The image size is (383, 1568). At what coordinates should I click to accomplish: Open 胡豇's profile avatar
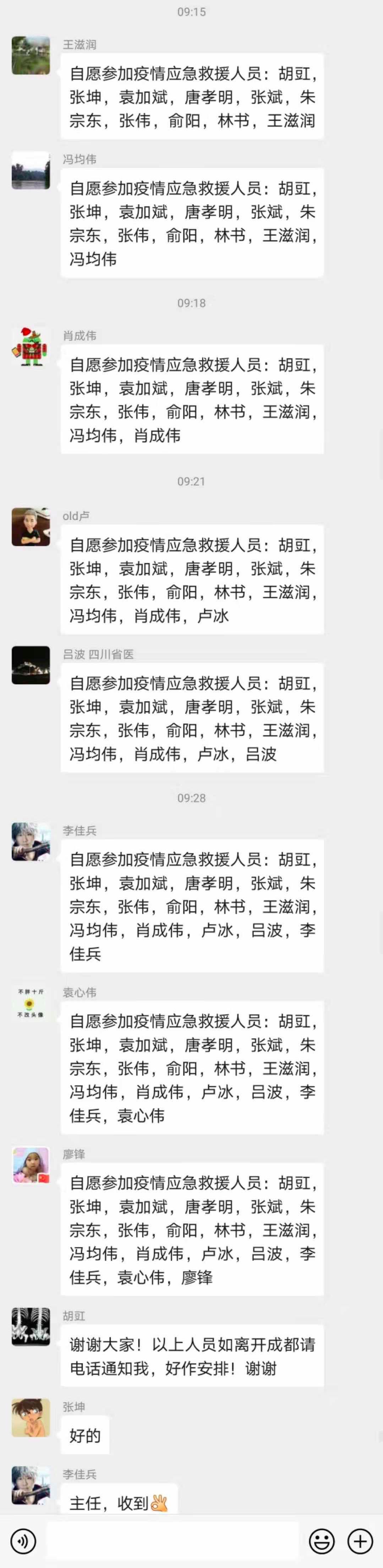31,1326
